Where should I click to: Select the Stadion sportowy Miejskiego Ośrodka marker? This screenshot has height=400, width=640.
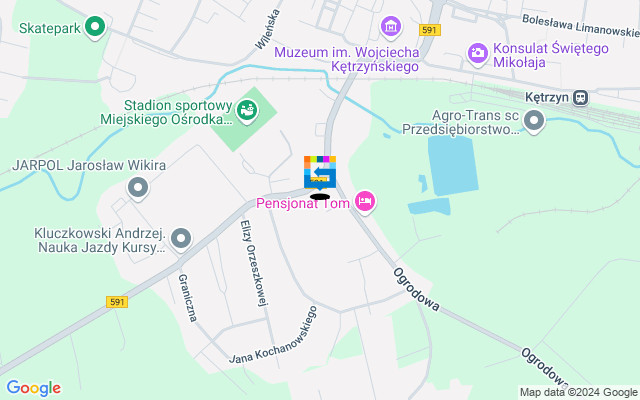tap(245, 107)
